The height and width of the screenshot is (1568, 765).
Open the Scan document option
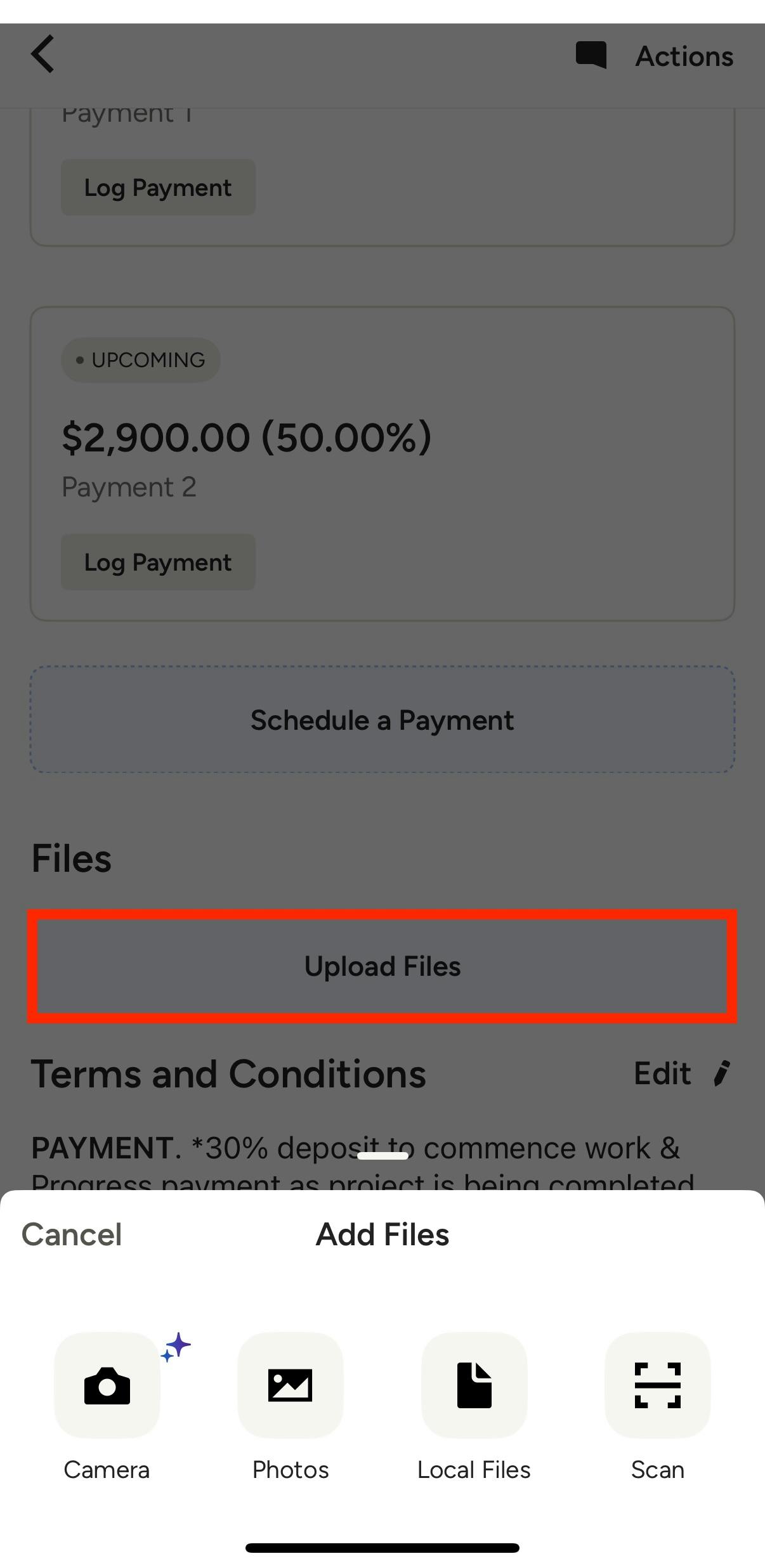point(658,1385)
